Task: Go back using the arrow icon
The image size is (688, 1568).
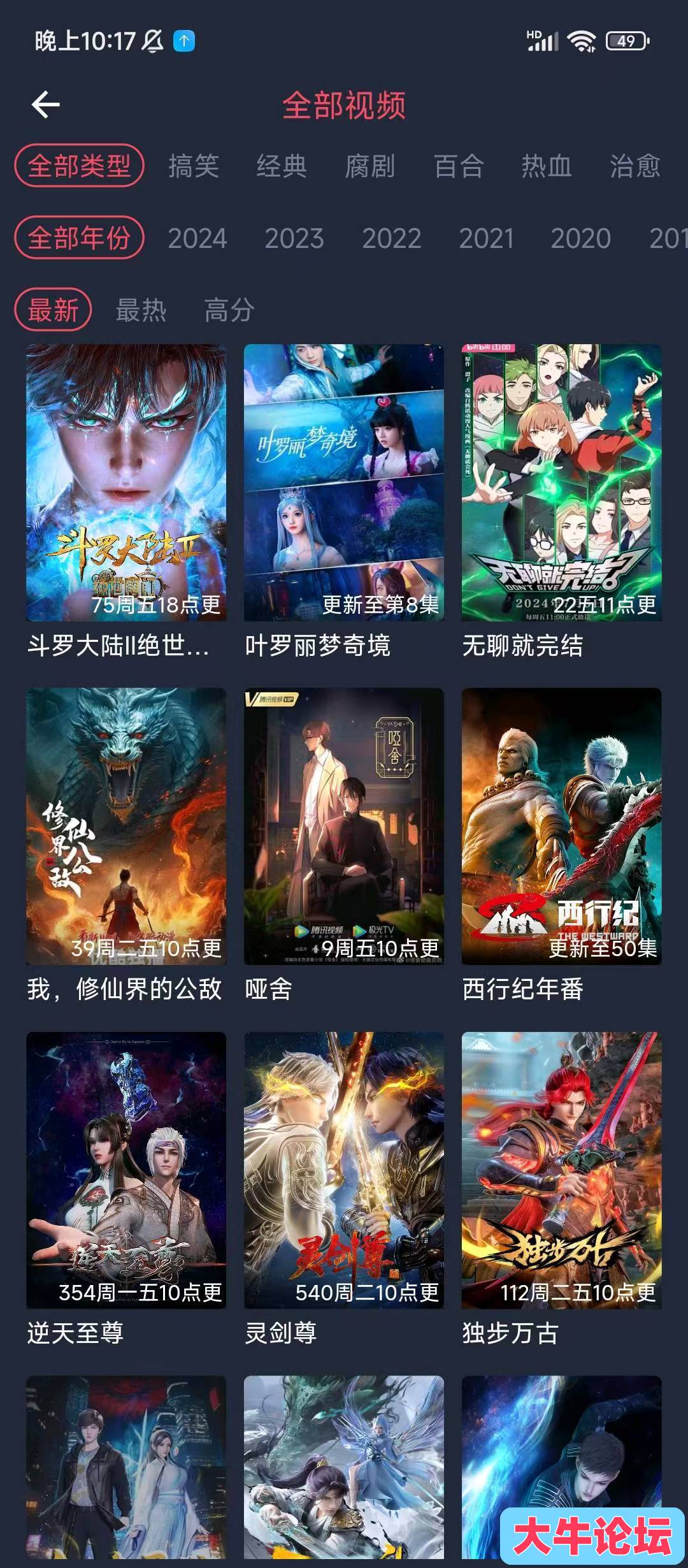Action: [x=46, y=105]
